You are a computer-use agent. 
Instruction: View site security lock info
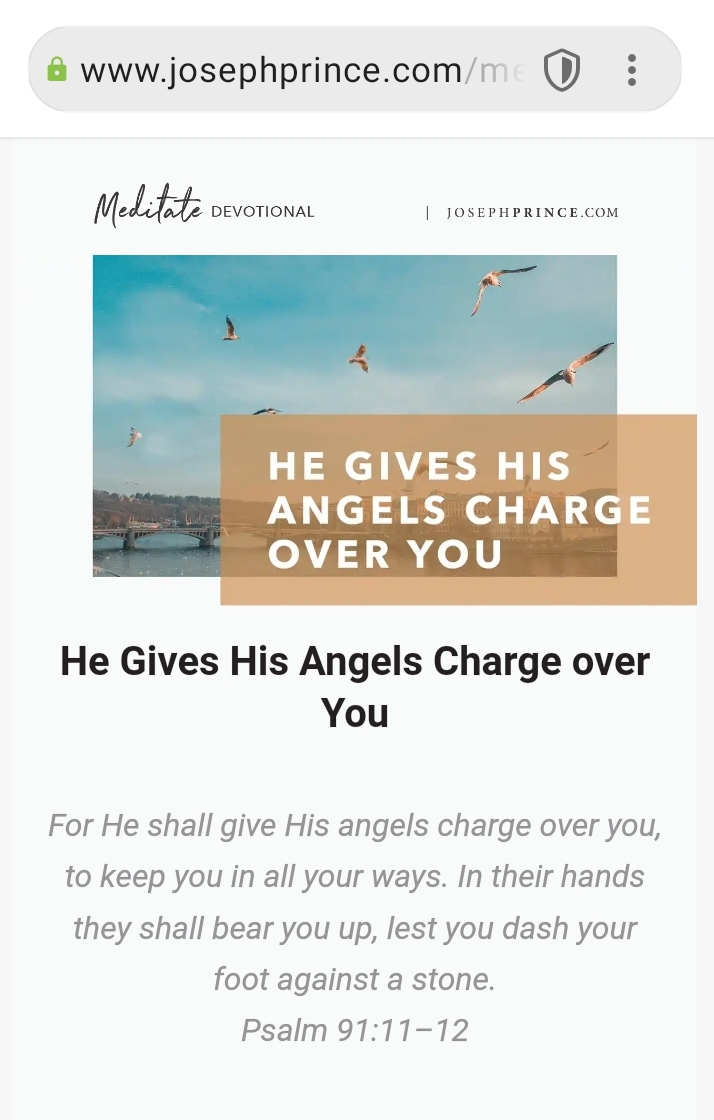[x=57, y=70]
